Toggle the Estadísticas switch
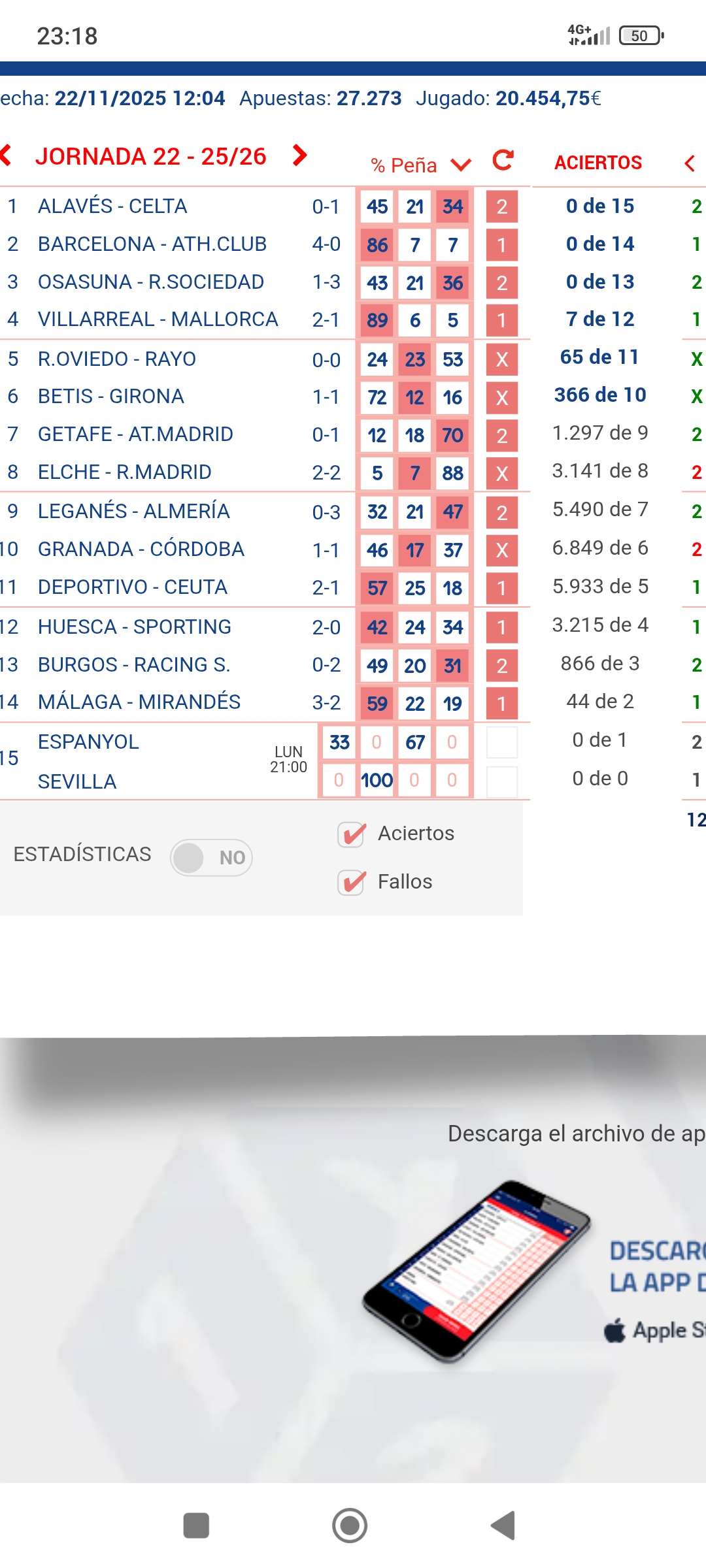The image size is (706, 1568). point(211,857)
